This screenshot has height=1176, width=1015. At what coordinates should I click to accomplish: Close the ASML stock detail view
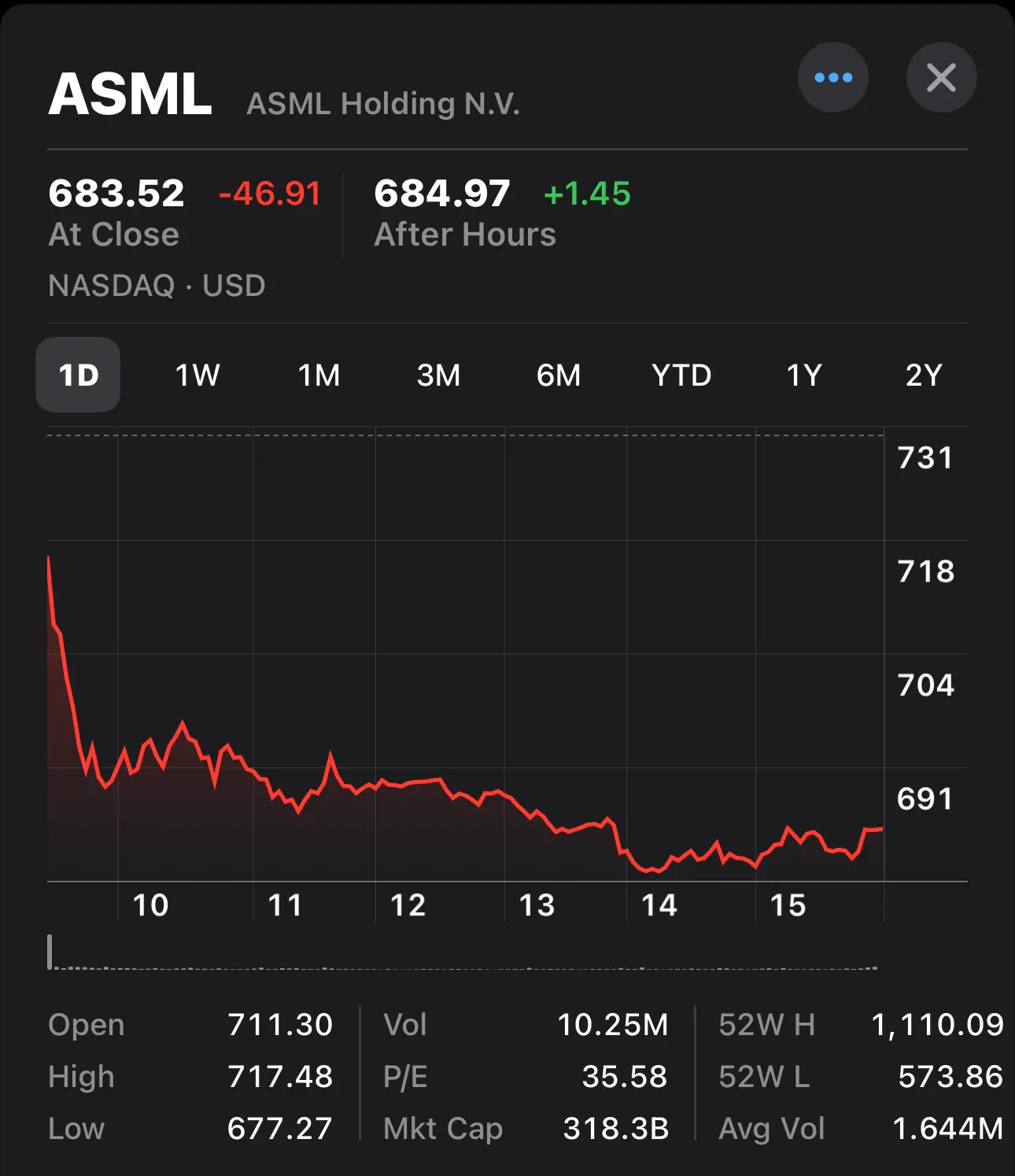tap(941, 76)
